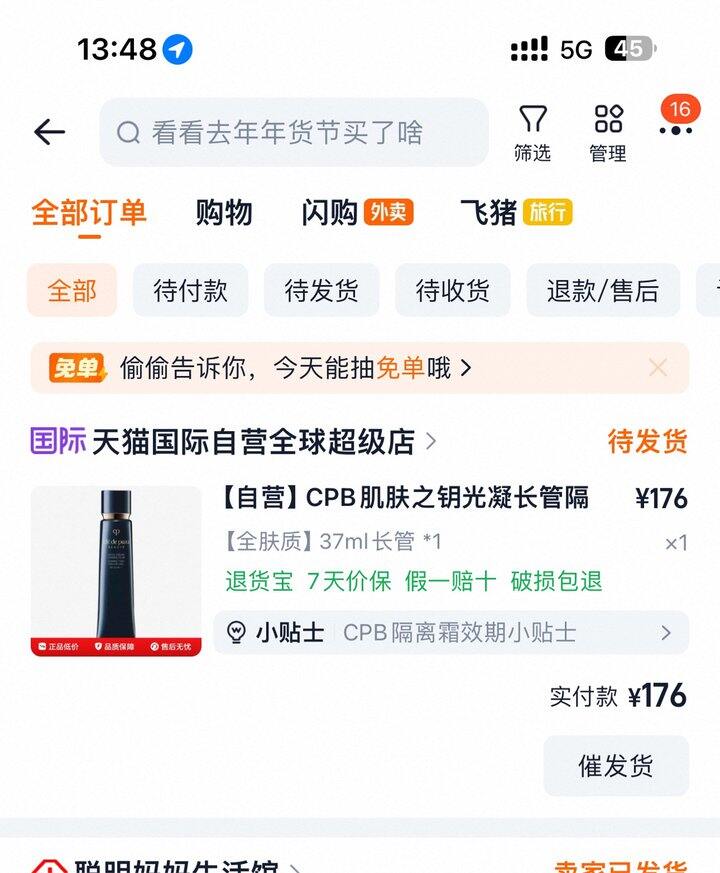Select the 待收货 awaiting delivery filter
This screenshot has width=720, height=873.
tap(453, 289)
